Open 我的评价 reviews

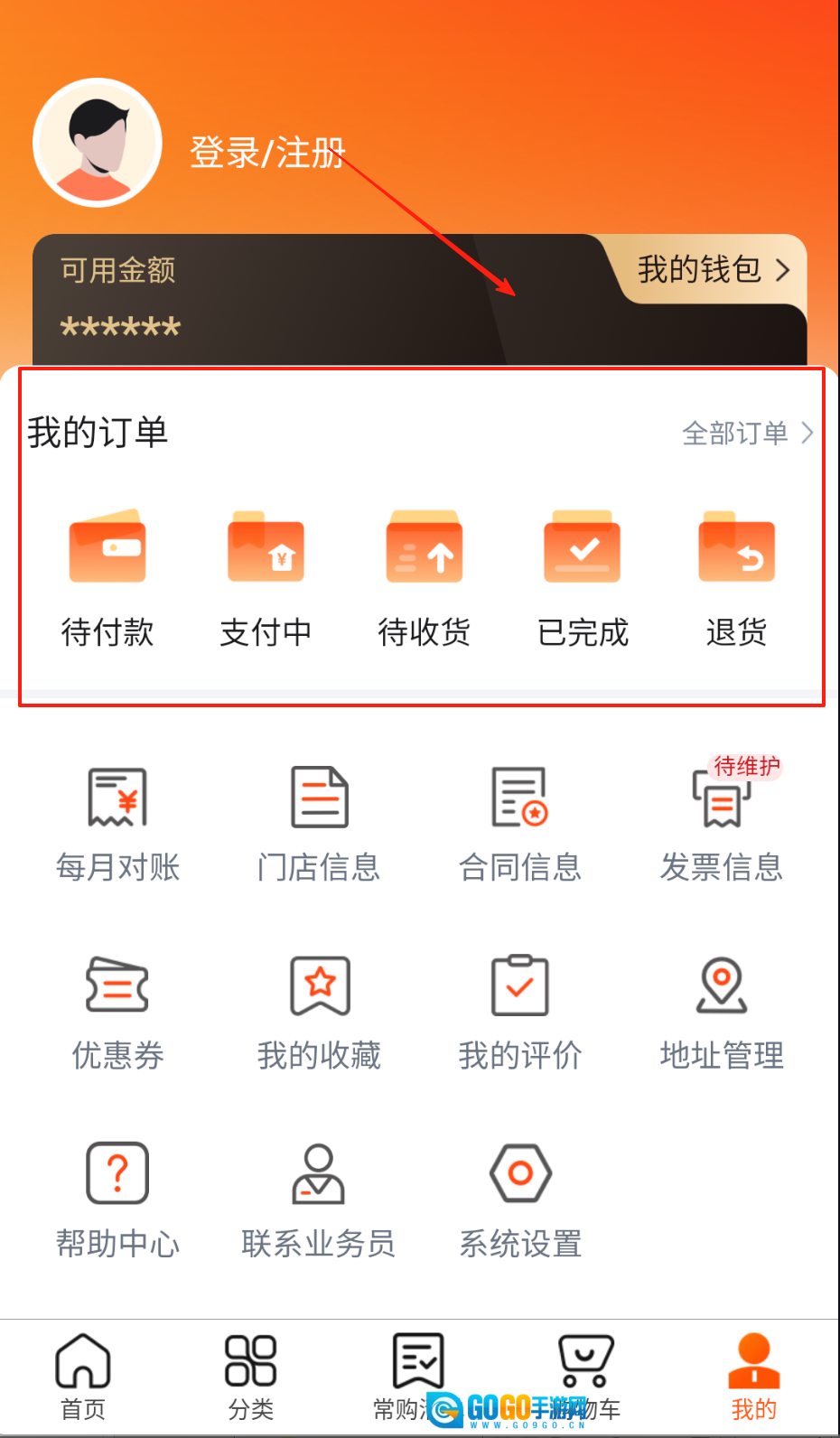pyautogui.click(x=520, y=1012)
